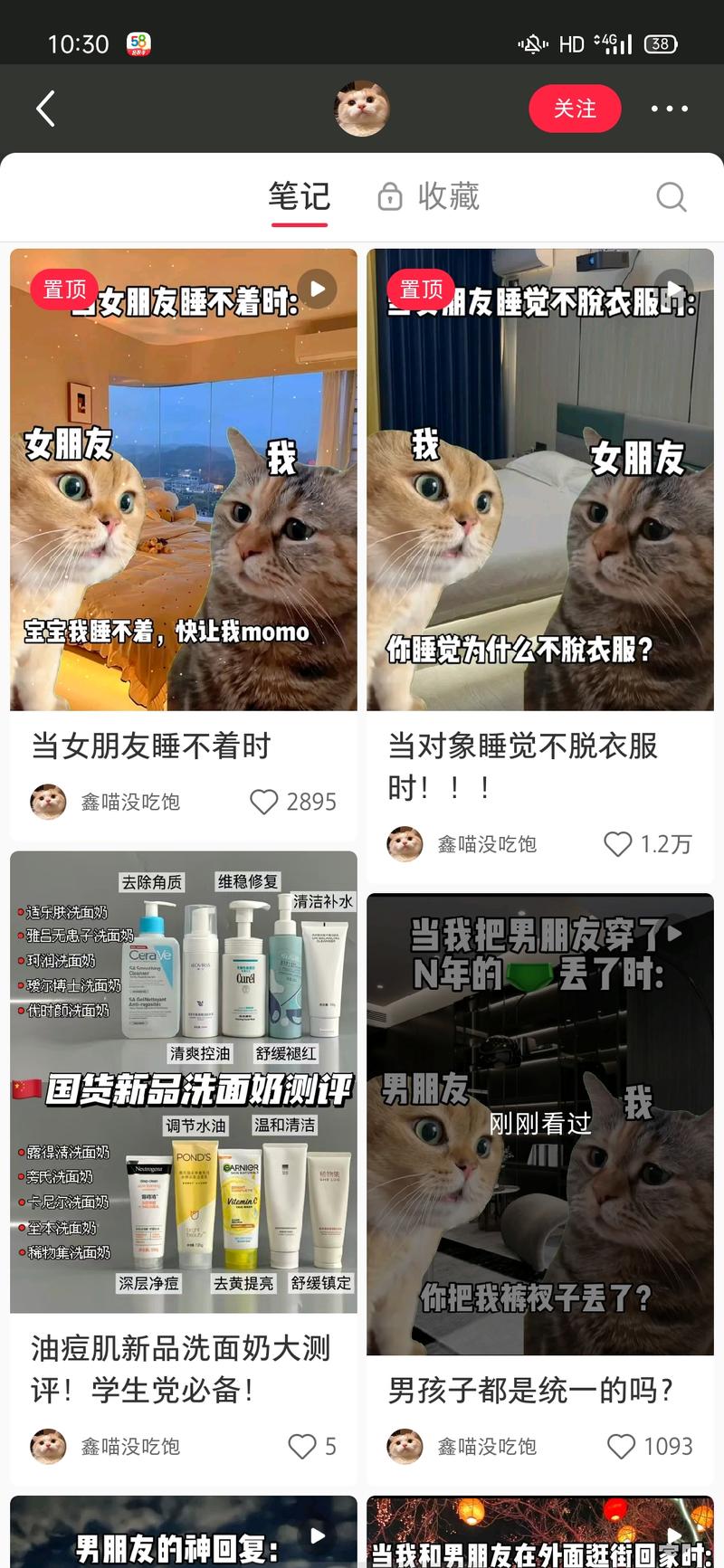Open 鑫喵没吃饱's username link
Screen dimensions: 724x1568
129,802
